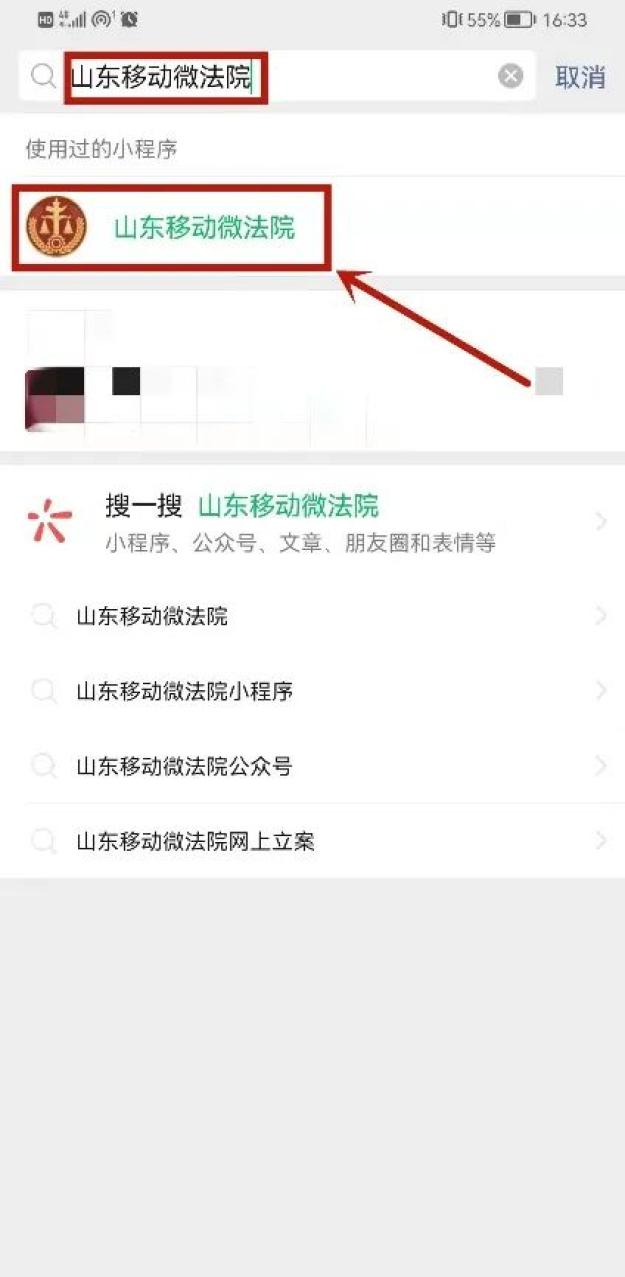This screenshot has height=1277, width=625.
Task: Tap the search field containing 山东移动微法院
Action: (277, 76)
